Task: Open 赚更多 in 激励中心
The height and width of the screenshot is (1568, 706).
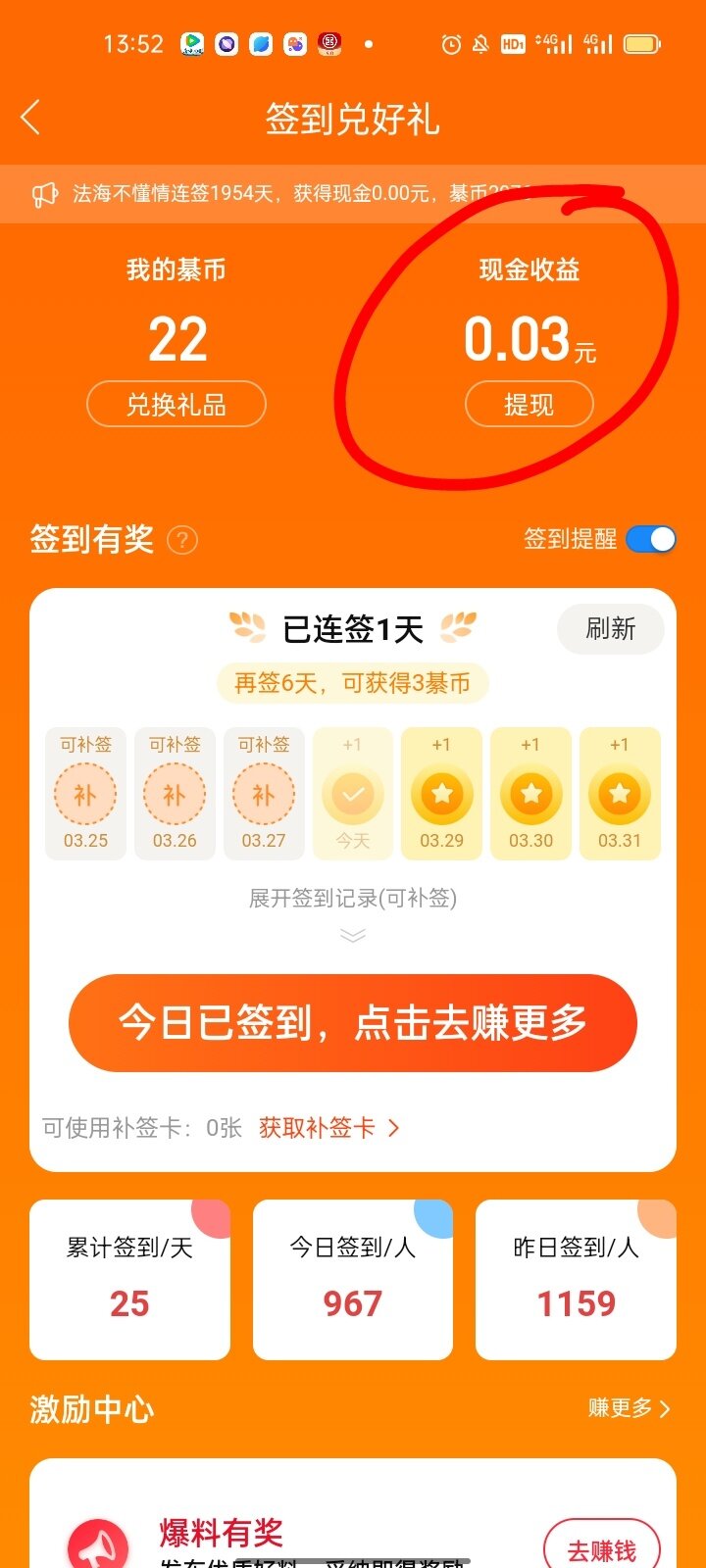Action: click(629, 1408)
